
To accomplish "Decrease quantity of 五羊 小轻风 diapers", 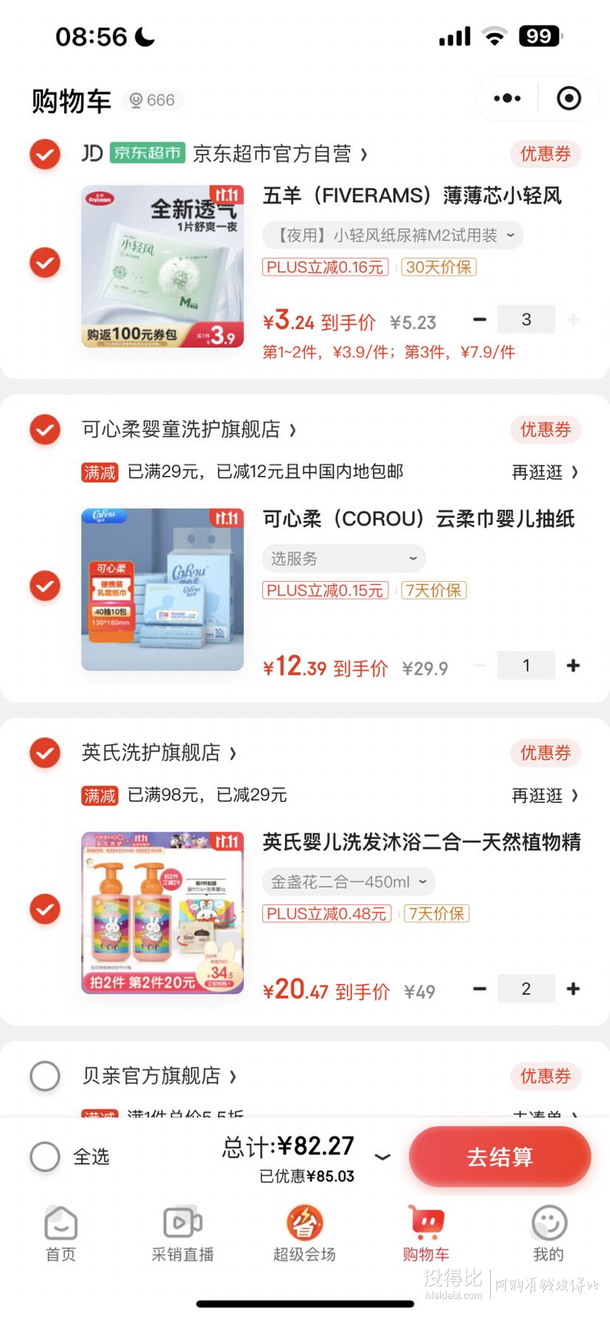I will coord(480,320).
